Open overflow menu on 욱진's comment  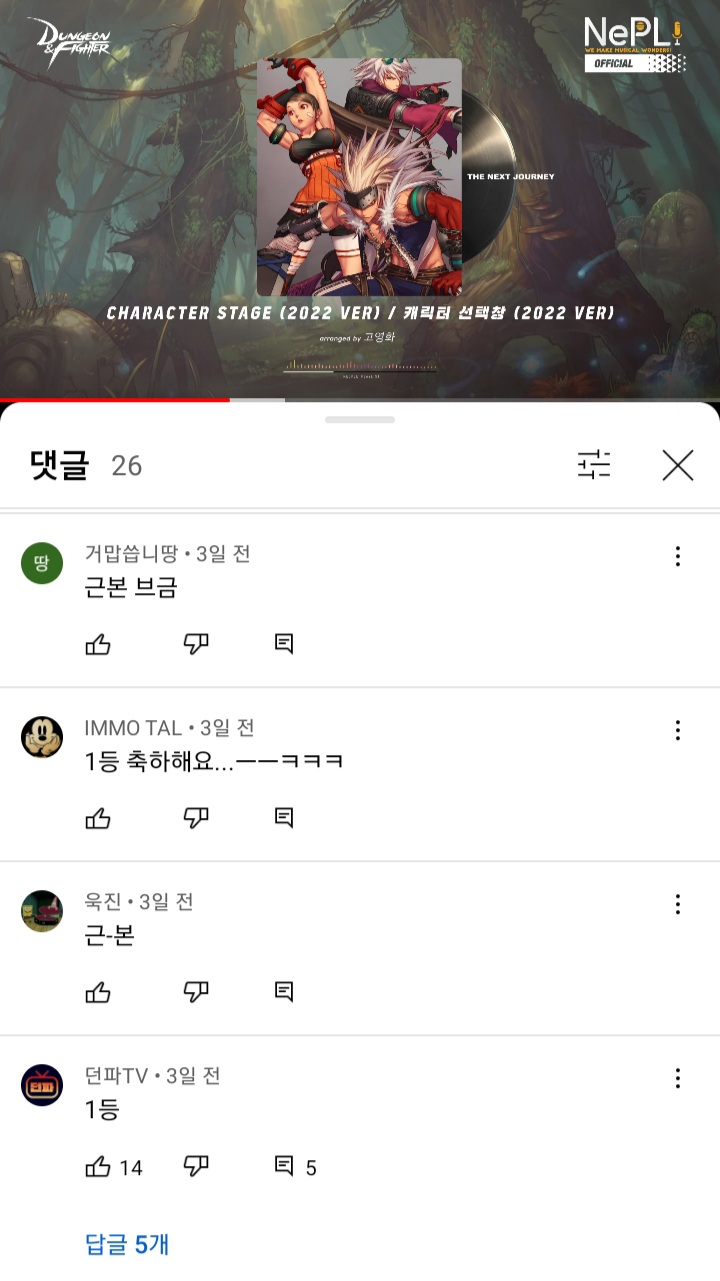click(677, 904)
